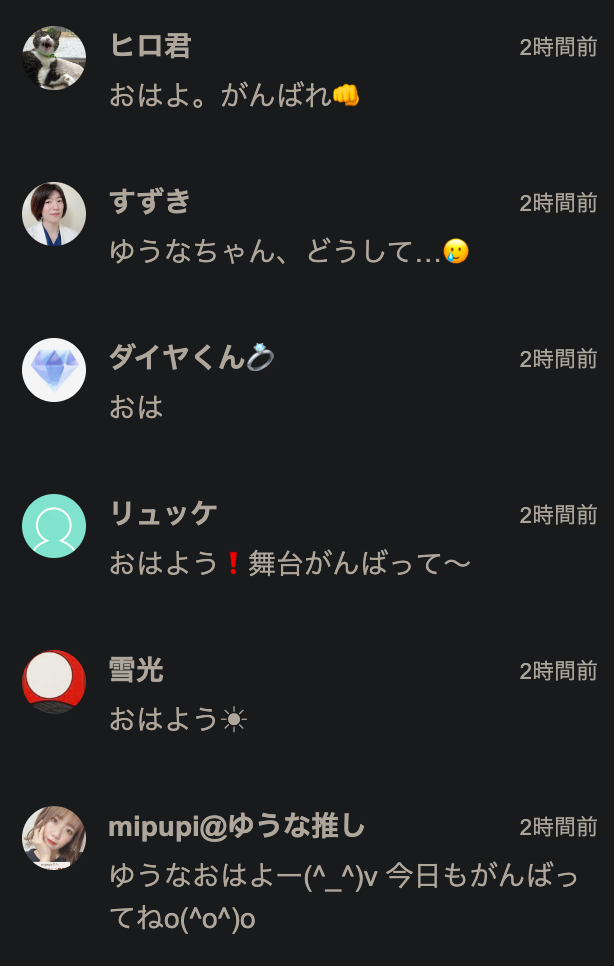614x966 pixels.
Task: Open ヒロ君's profile avatar
Action: (x=54, y=58)
